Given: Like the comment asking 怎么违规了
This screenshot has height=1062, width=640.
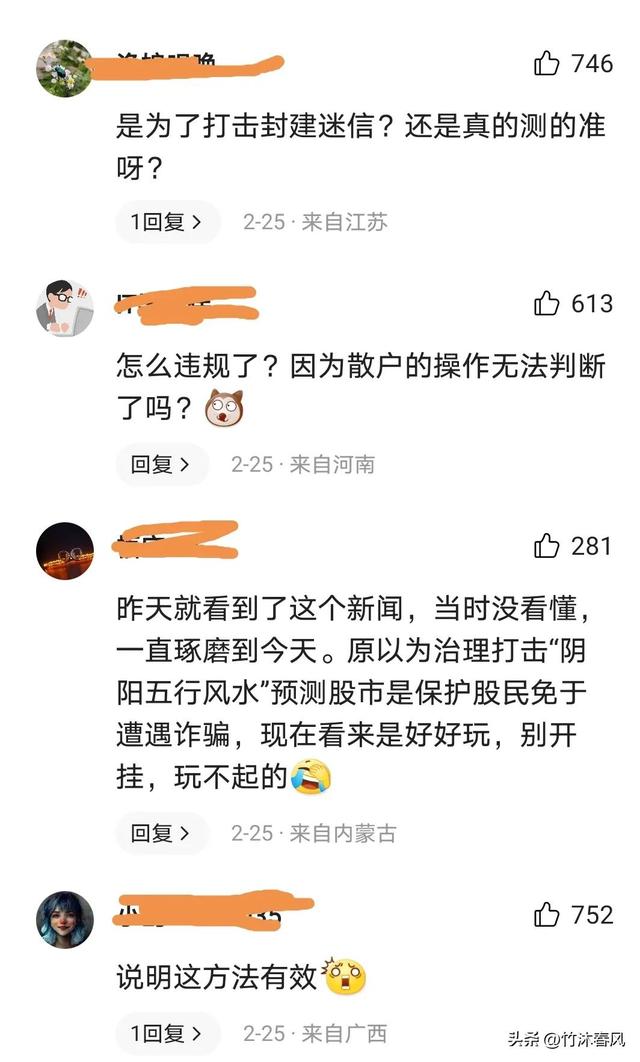Looking at the screenshot, I should point(547,304).
